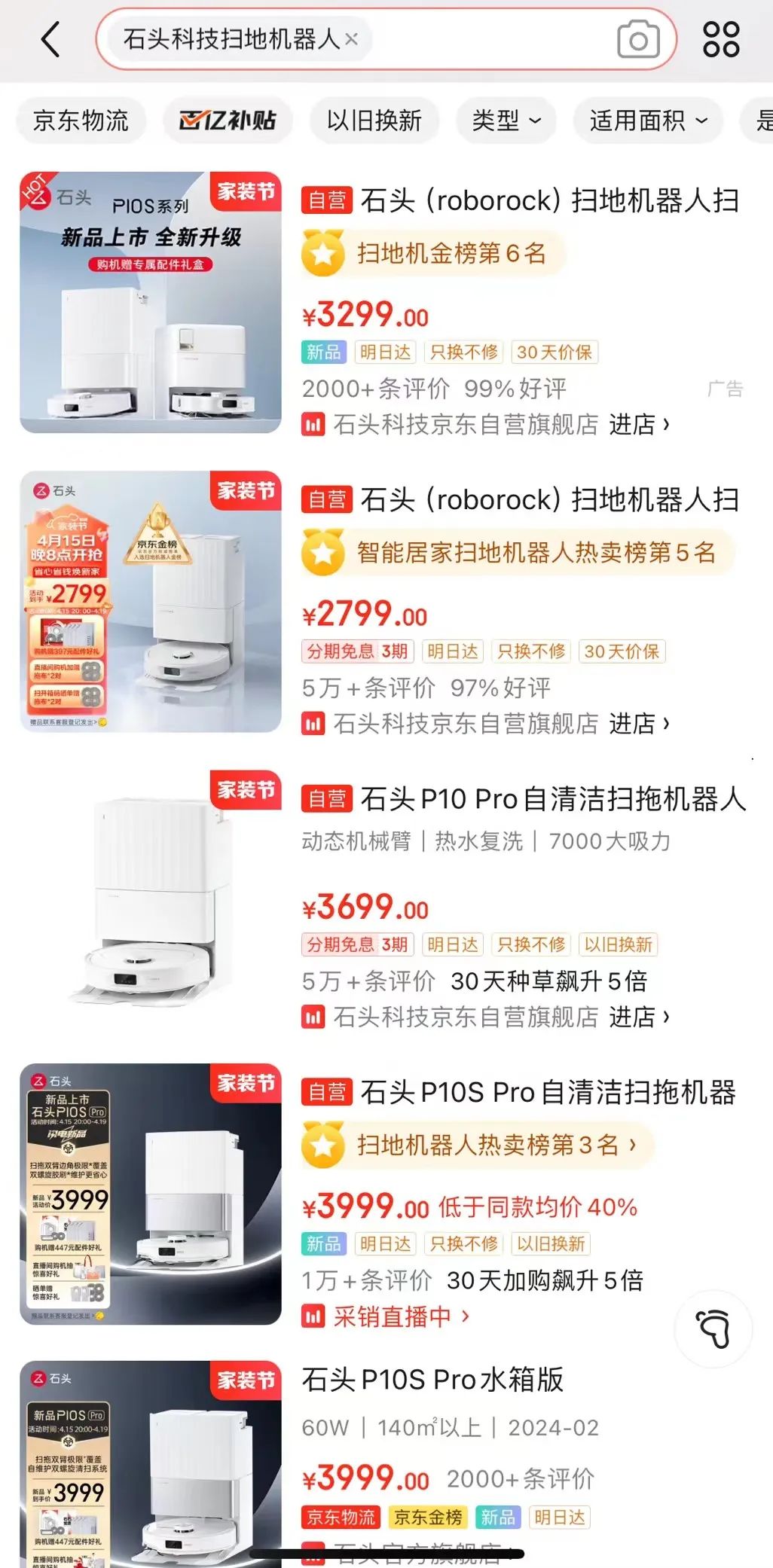Open the ¥2799 roborock robot vacuum listing
773x1568 pixels.
520,499
